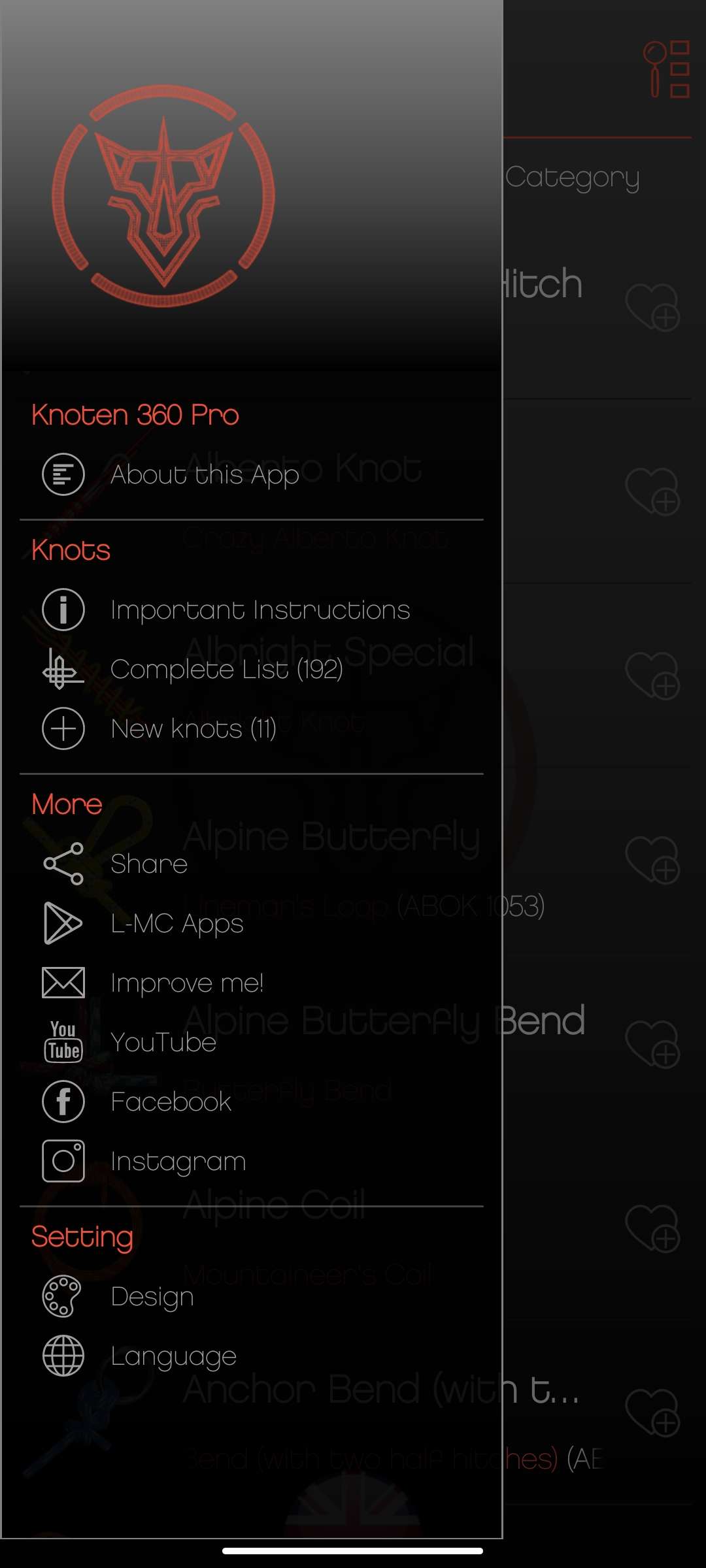View New knots section
706x1568 pixels.
(193, 728)
